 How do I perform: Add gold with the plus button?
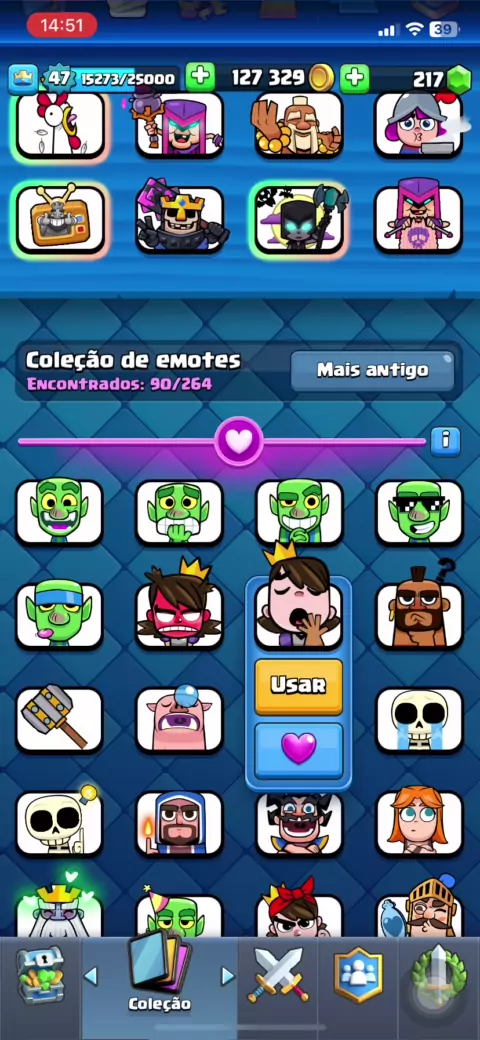(200, 78)
